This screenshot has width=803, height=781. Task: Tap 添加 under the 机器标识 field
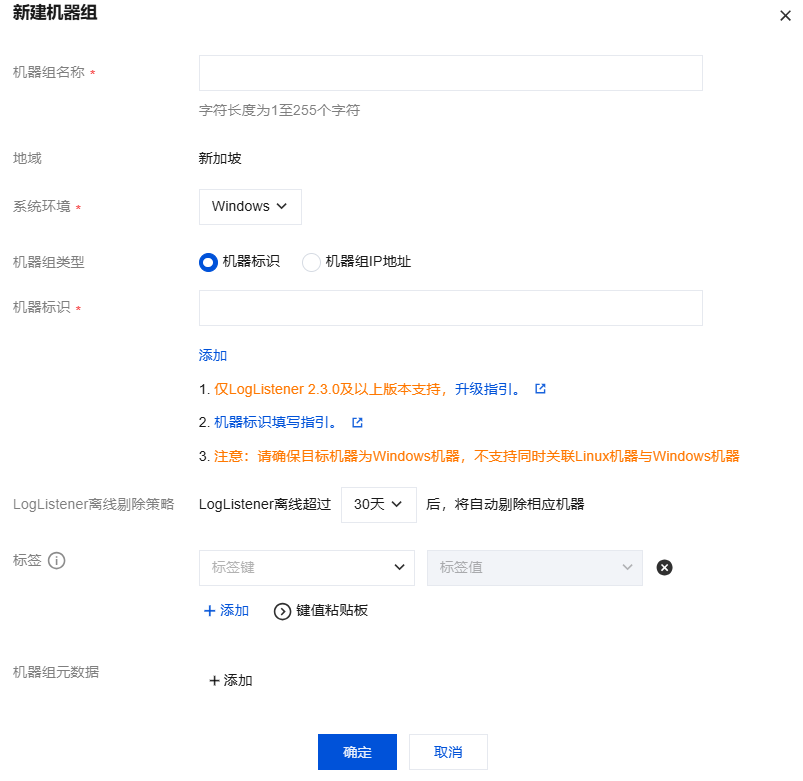(213, 355)
